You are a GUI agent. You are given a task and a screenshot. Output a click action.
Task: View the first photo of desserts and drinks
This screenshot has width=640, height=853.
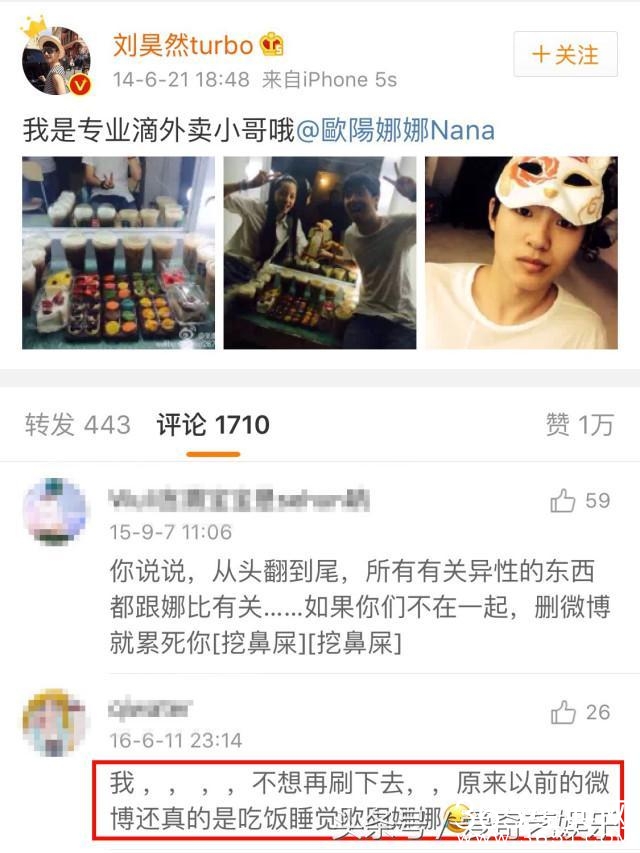click(x=118, y=252)
